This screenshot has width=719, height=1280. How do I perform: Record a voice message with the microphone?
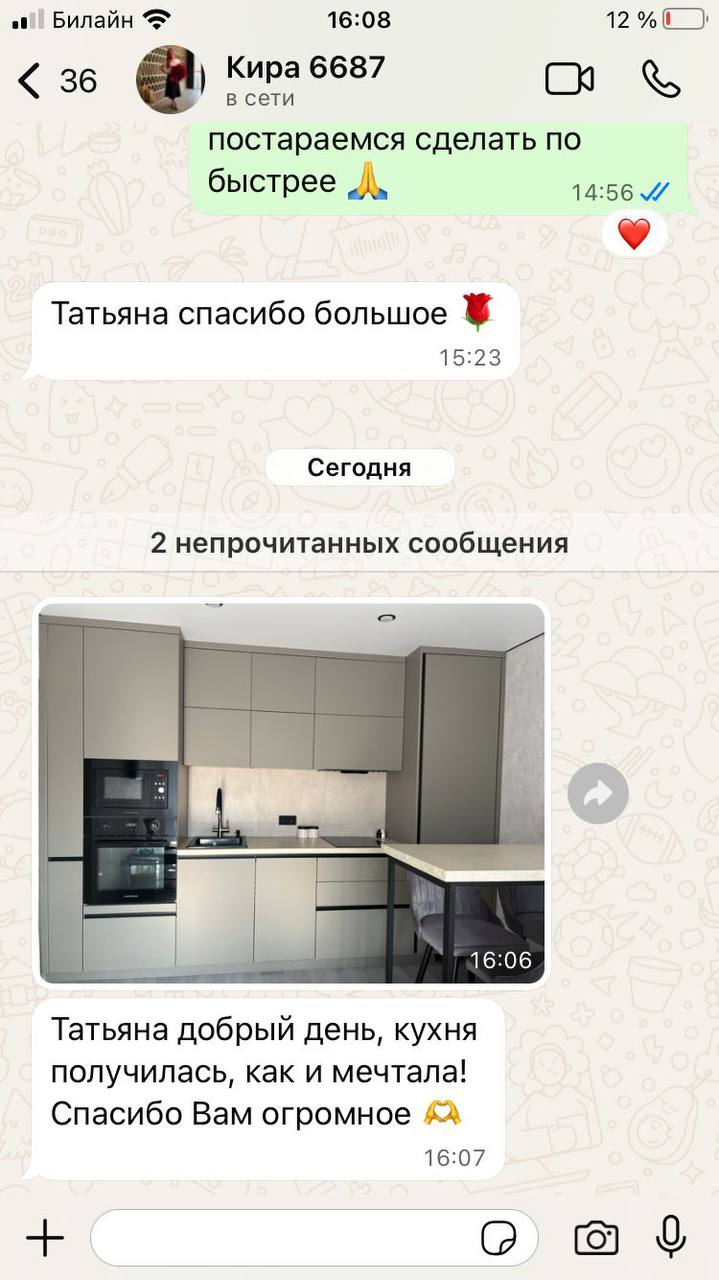click(x=671, y=1238)
